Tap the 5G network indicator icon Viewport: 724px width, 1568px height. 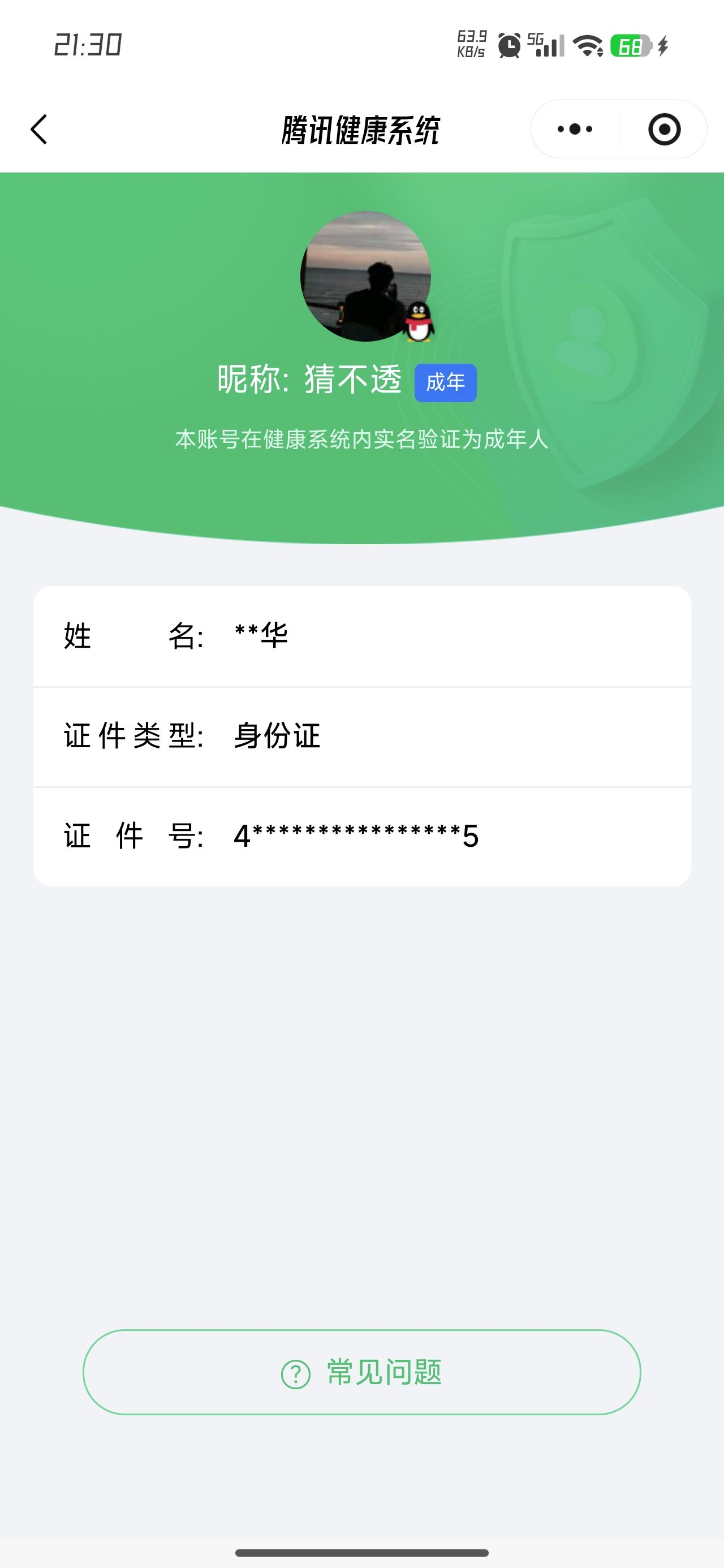pos(536,38)
